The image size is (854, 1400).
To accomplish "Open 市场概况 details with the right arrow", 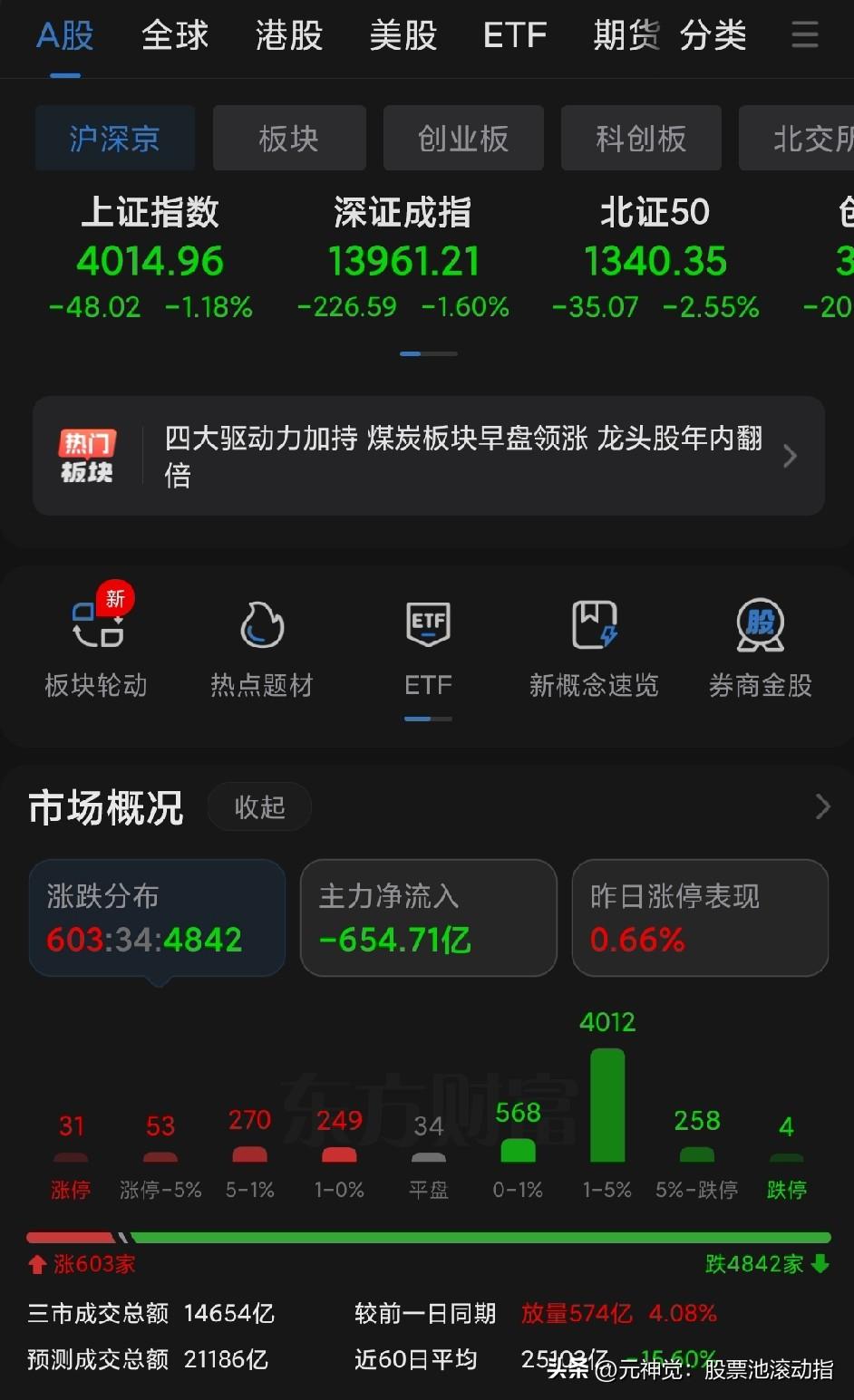I will pos(823,806).
